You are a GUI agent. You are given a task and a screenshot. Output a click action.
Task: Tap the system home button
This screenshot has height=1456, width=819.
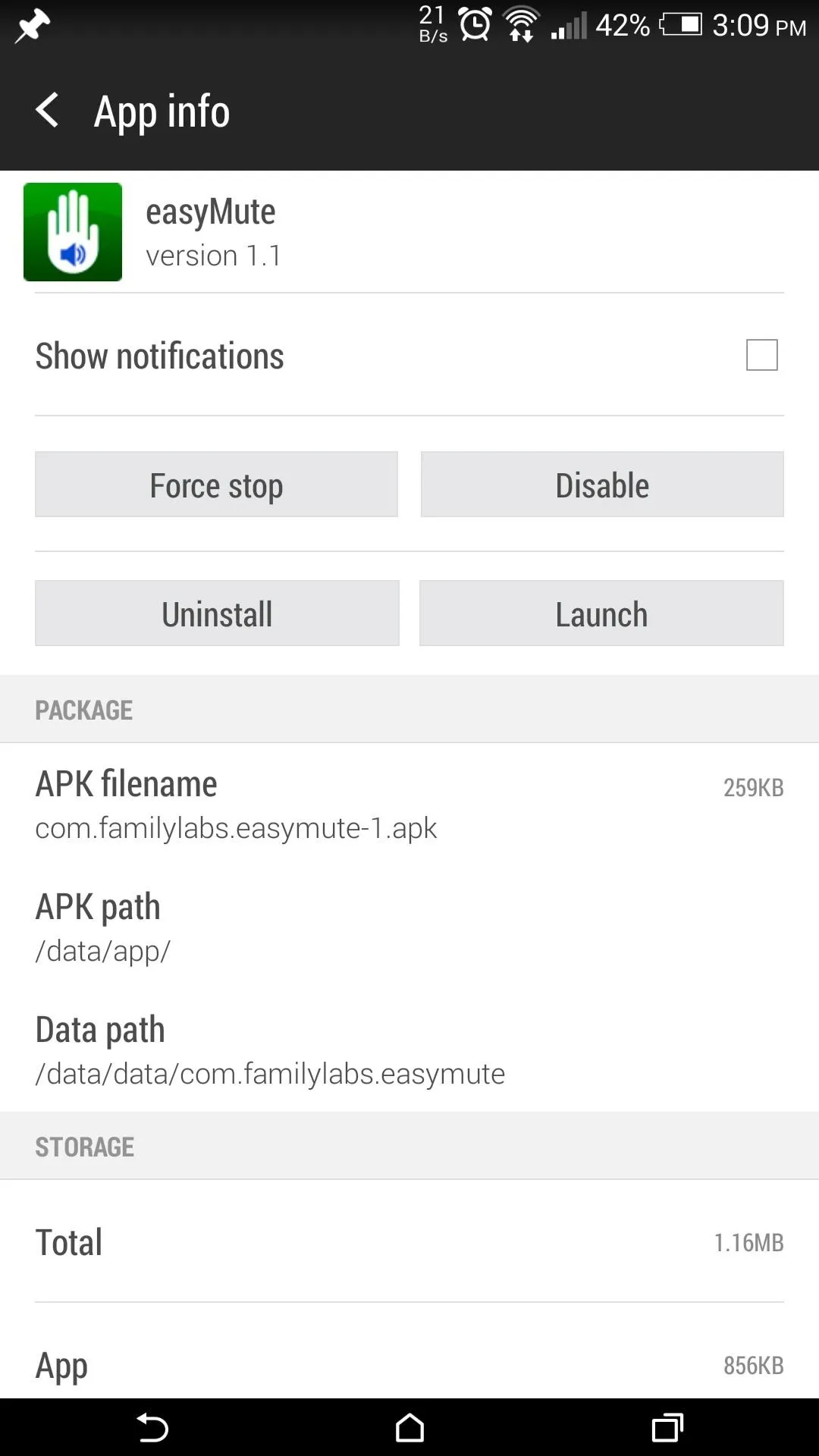coord(409,1428)
